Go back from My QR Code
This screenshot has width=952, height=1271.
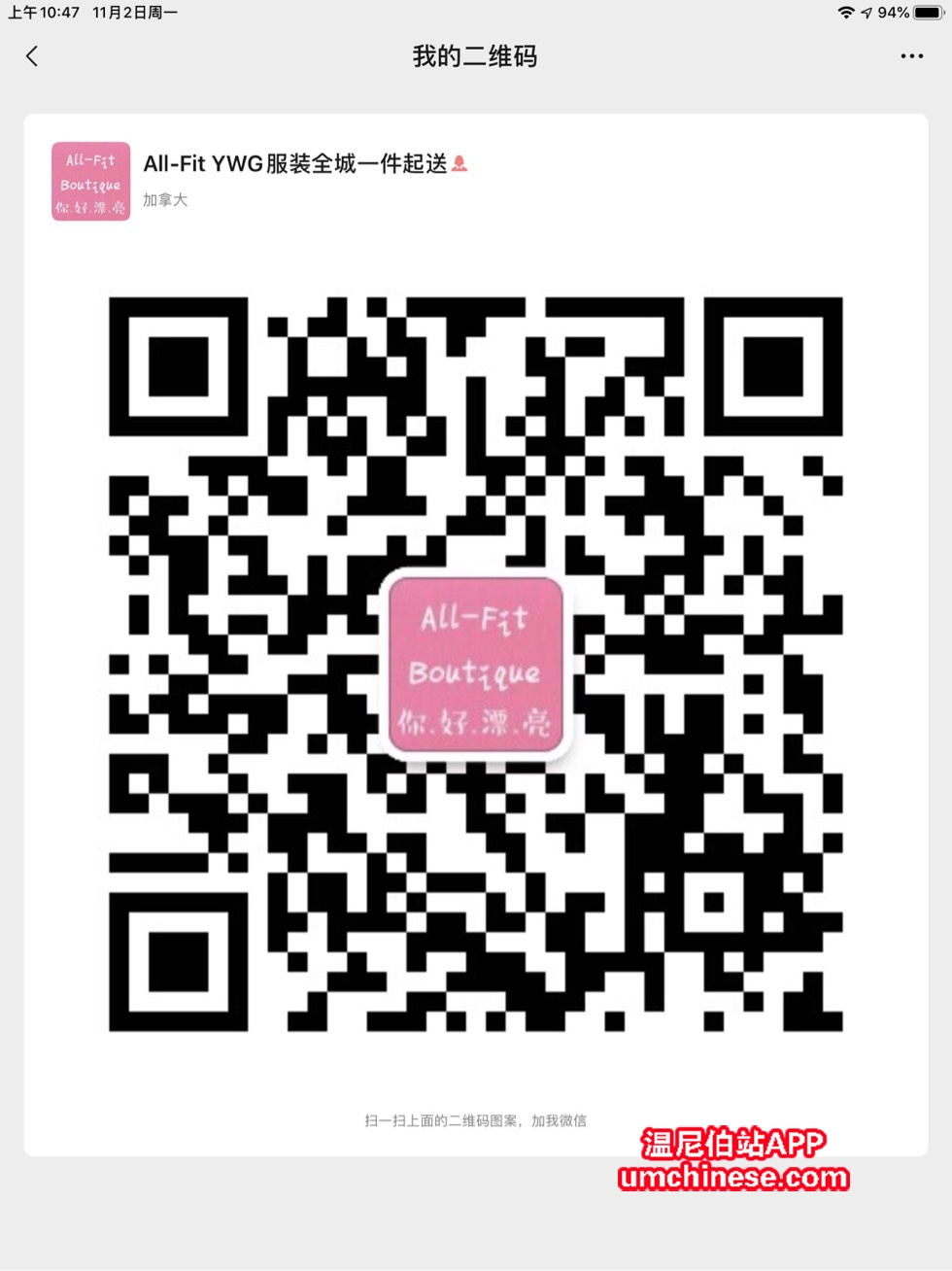[x=32, y=56]
